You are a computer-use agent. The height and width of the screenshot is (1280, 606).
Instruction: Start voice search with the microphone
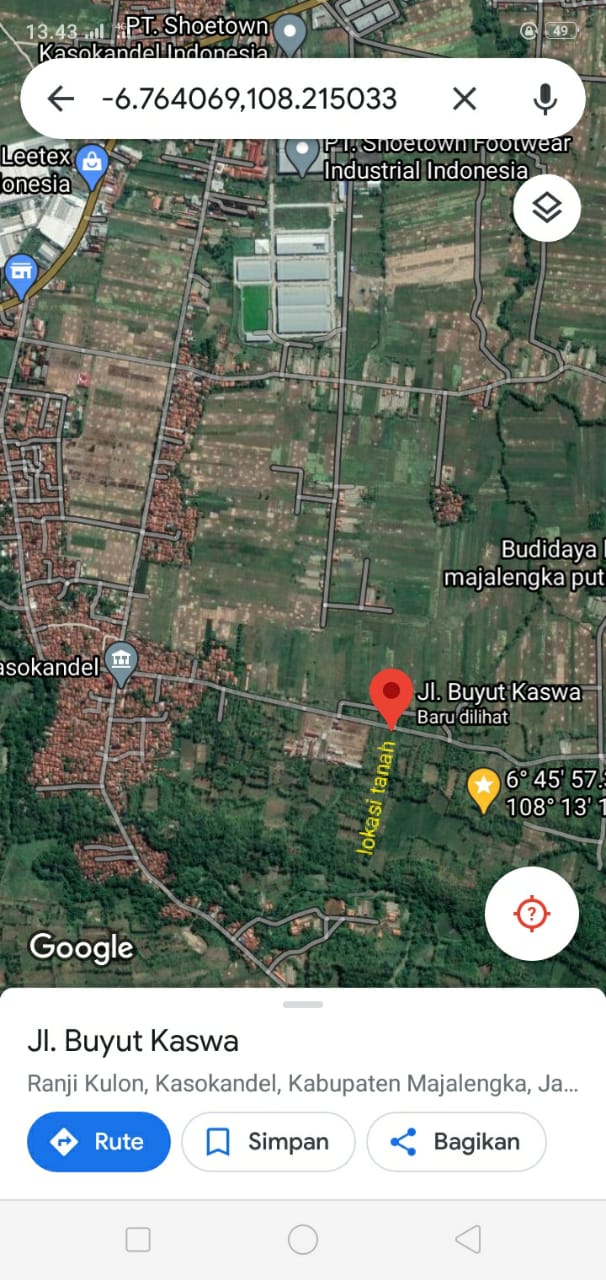545,98
